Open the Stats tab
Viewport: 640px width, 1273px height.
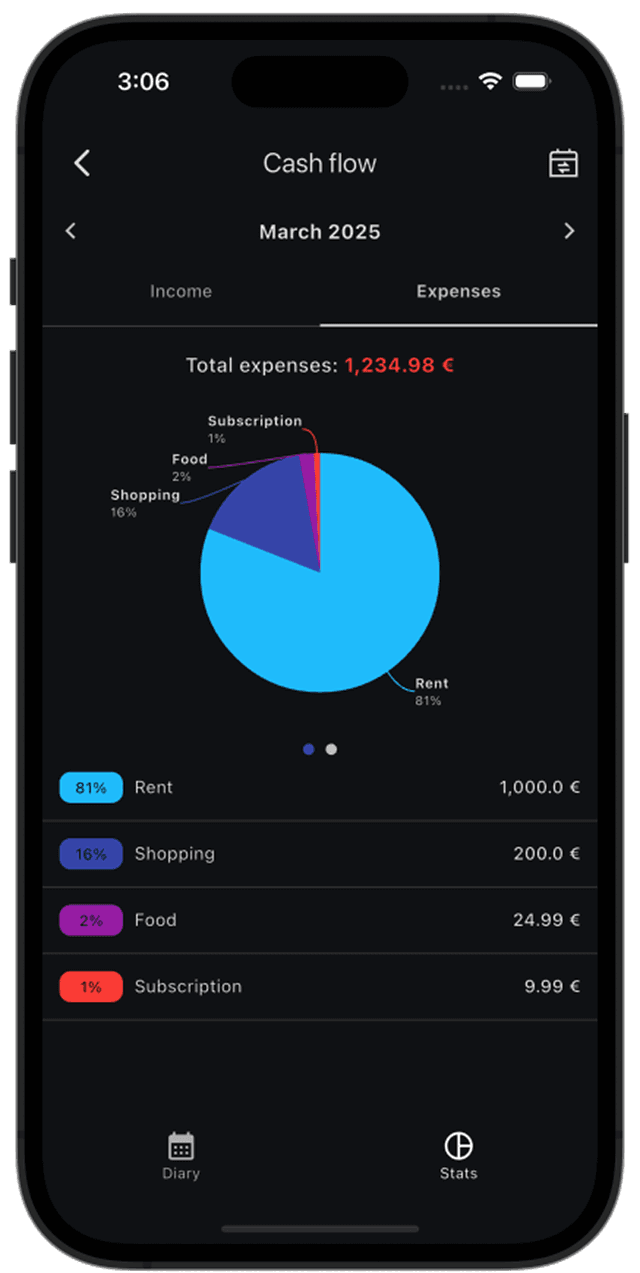[458, 1155]
